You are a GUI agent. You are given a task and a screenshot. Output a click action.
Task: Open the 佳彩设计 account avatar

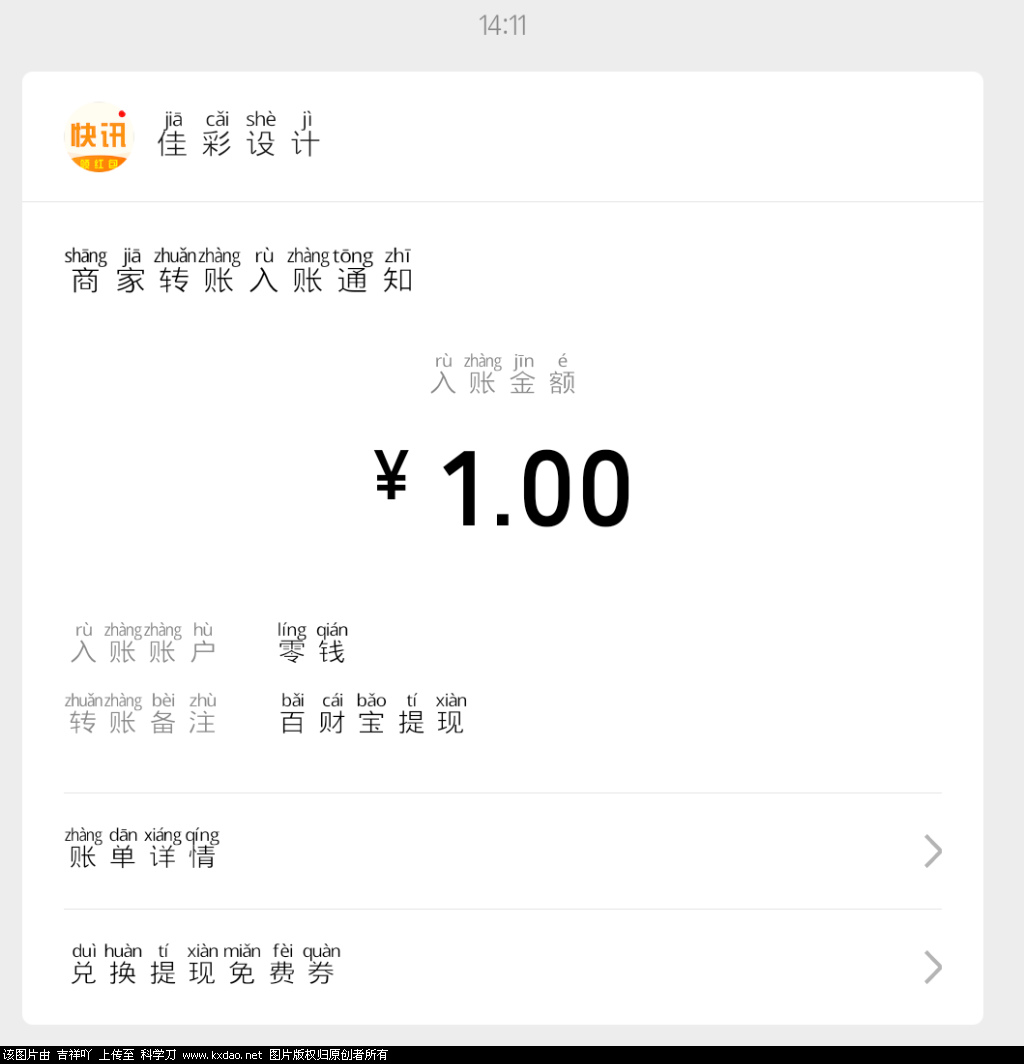[x=99, y=137]
